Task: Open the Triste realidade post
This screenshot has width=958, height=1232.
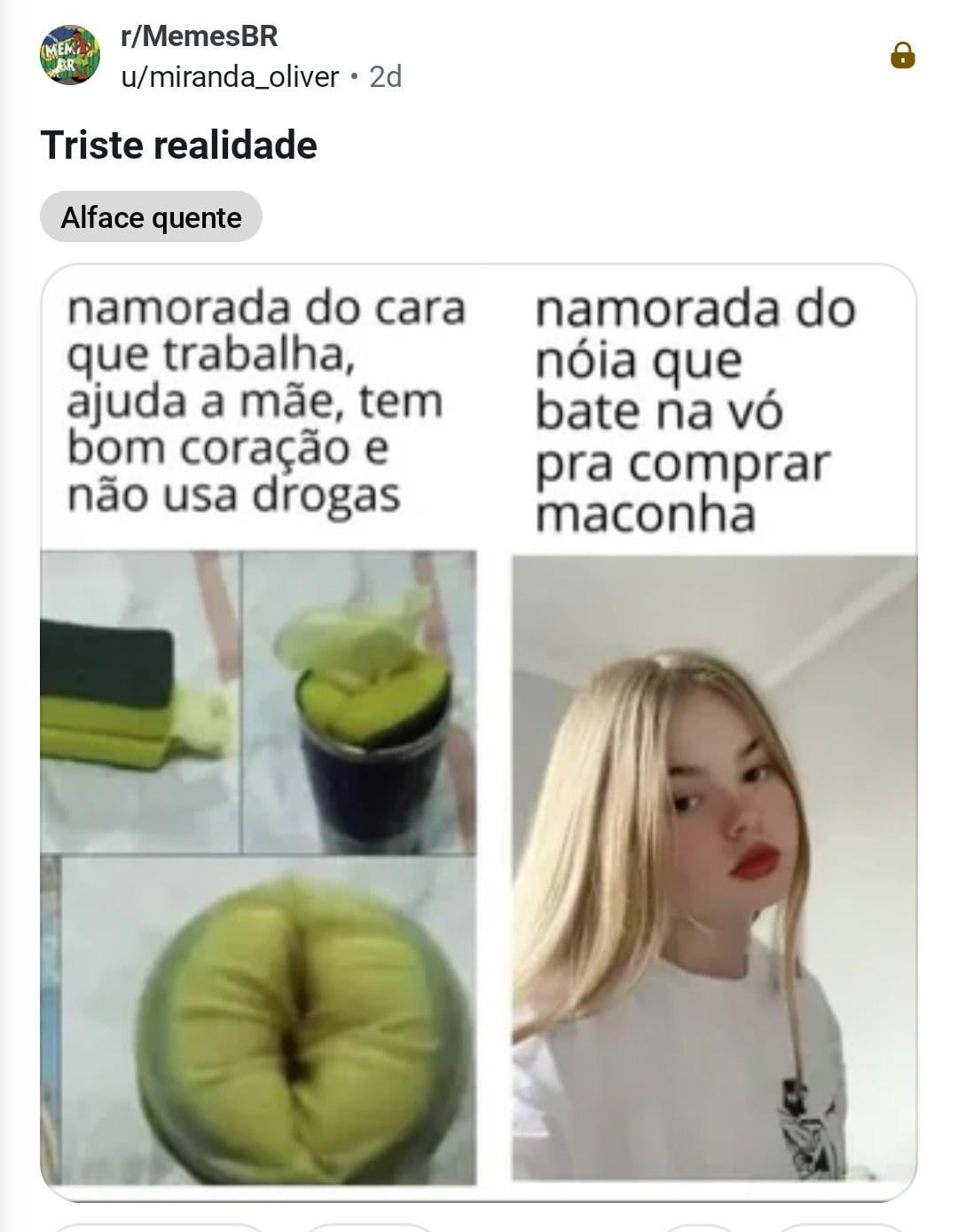Action: pos(178,145)
